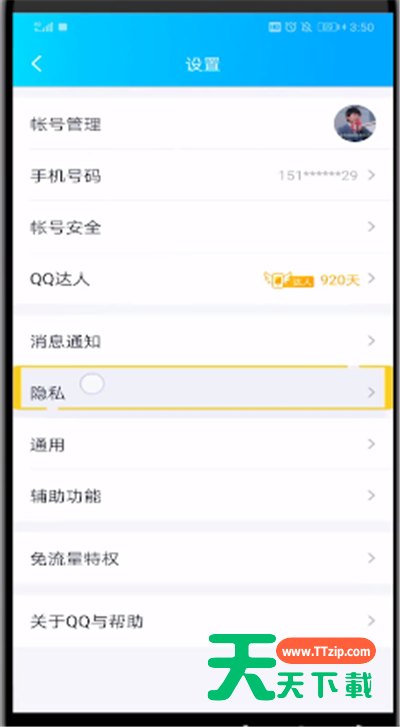Open 消息通知 notification settings

pos(203,341)
